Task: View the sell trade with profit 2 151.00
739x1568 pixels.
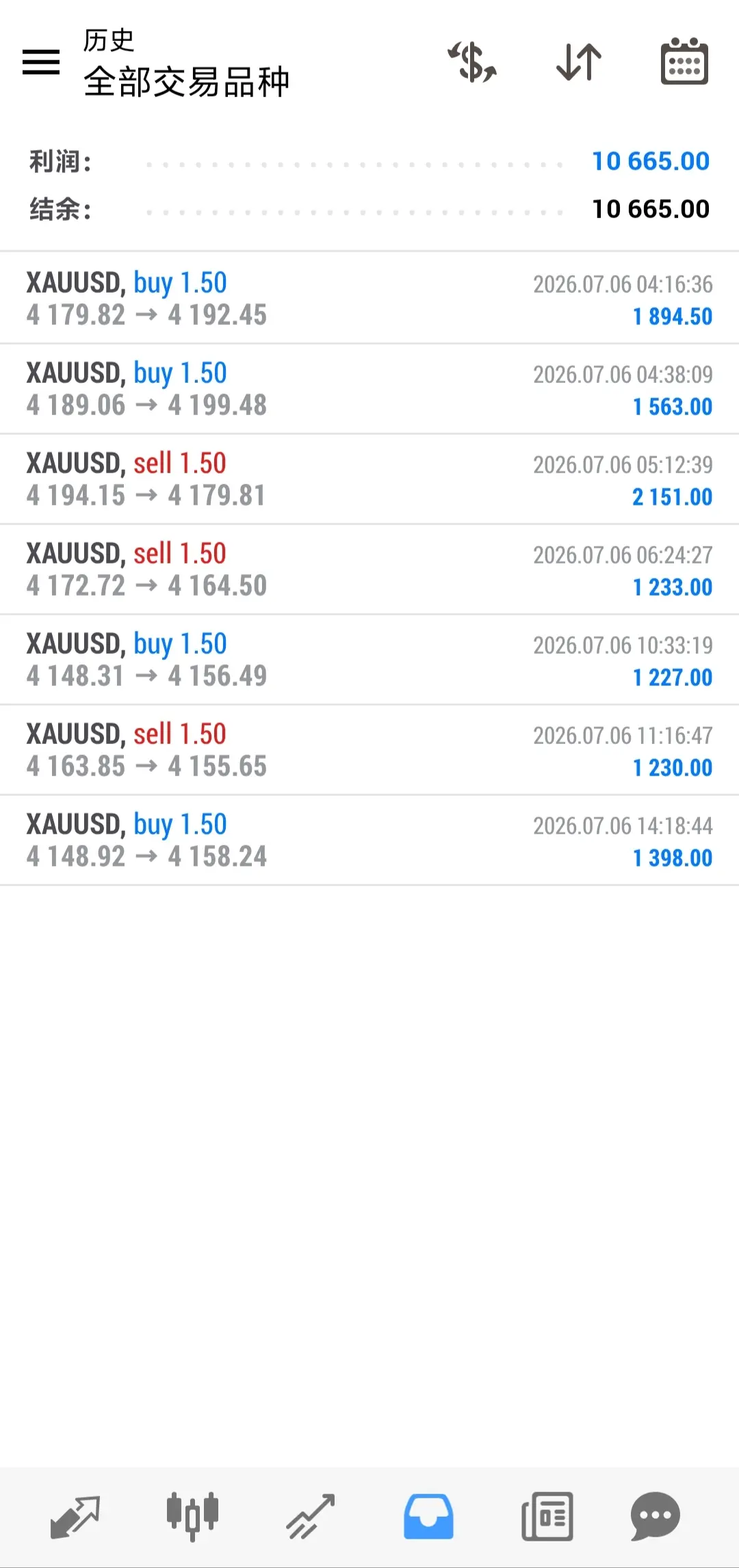Action: (x=369, y=479)
